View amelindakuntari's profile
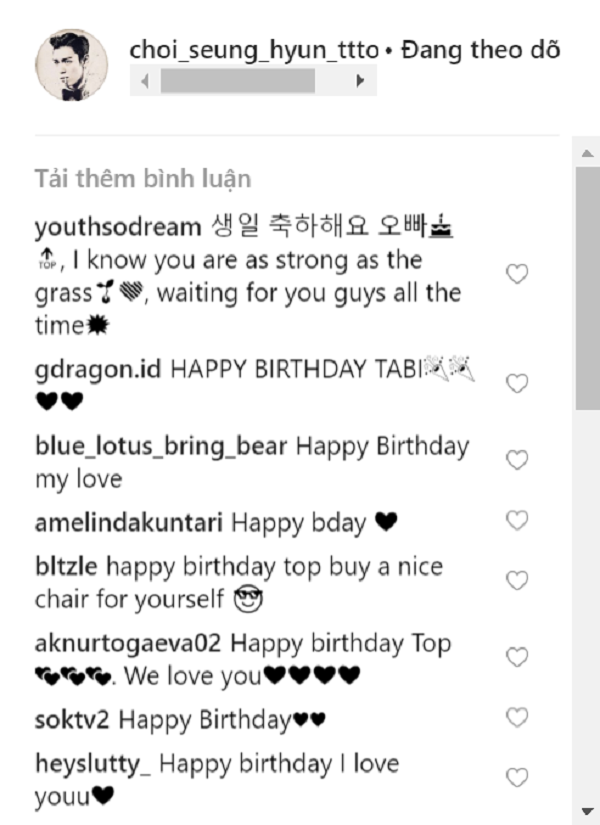This screenshot has width=600, height=825. click(x=129, y=522)
